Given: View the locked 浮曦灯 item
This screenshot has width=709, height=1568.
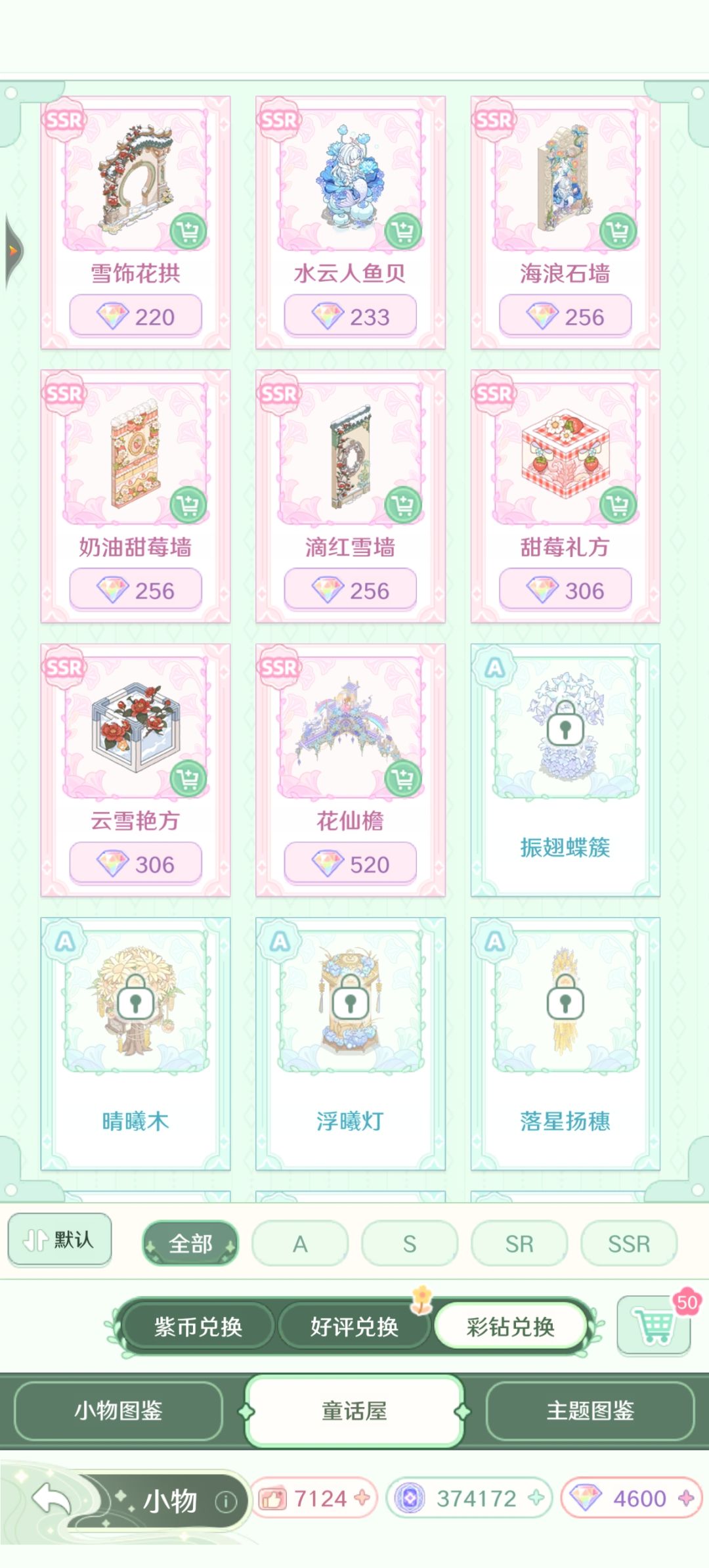Looking at the screenshot, I should pos(350,1044).
